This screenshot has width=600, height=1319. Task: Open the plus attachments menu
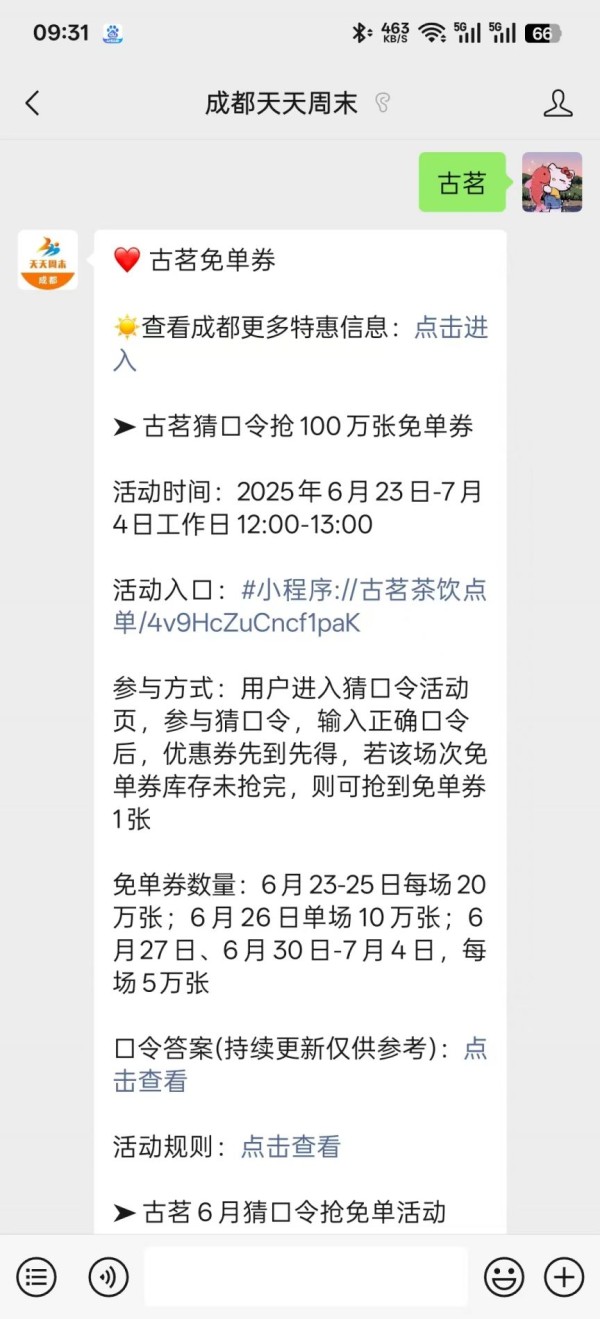[564, 1276]
